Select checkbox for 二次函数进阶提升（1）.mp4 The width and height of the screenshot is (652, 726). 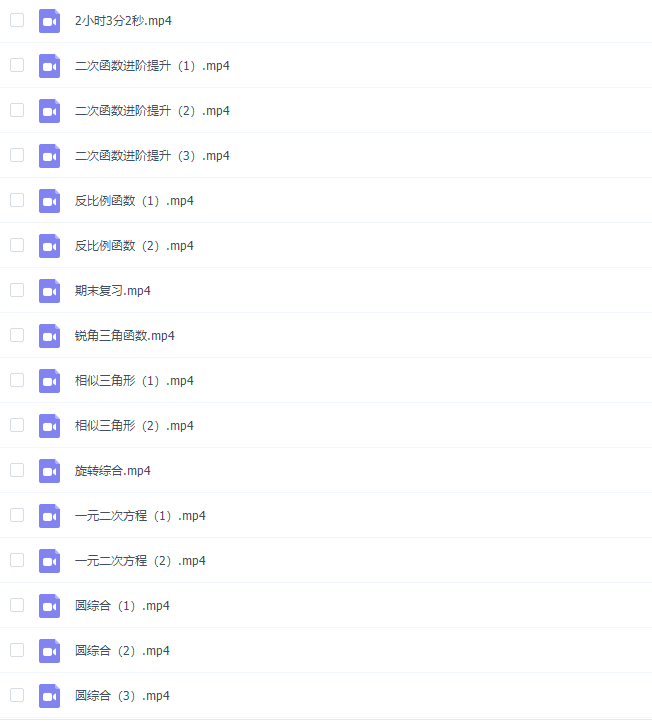pyautogui.click(x=17, y=65)
